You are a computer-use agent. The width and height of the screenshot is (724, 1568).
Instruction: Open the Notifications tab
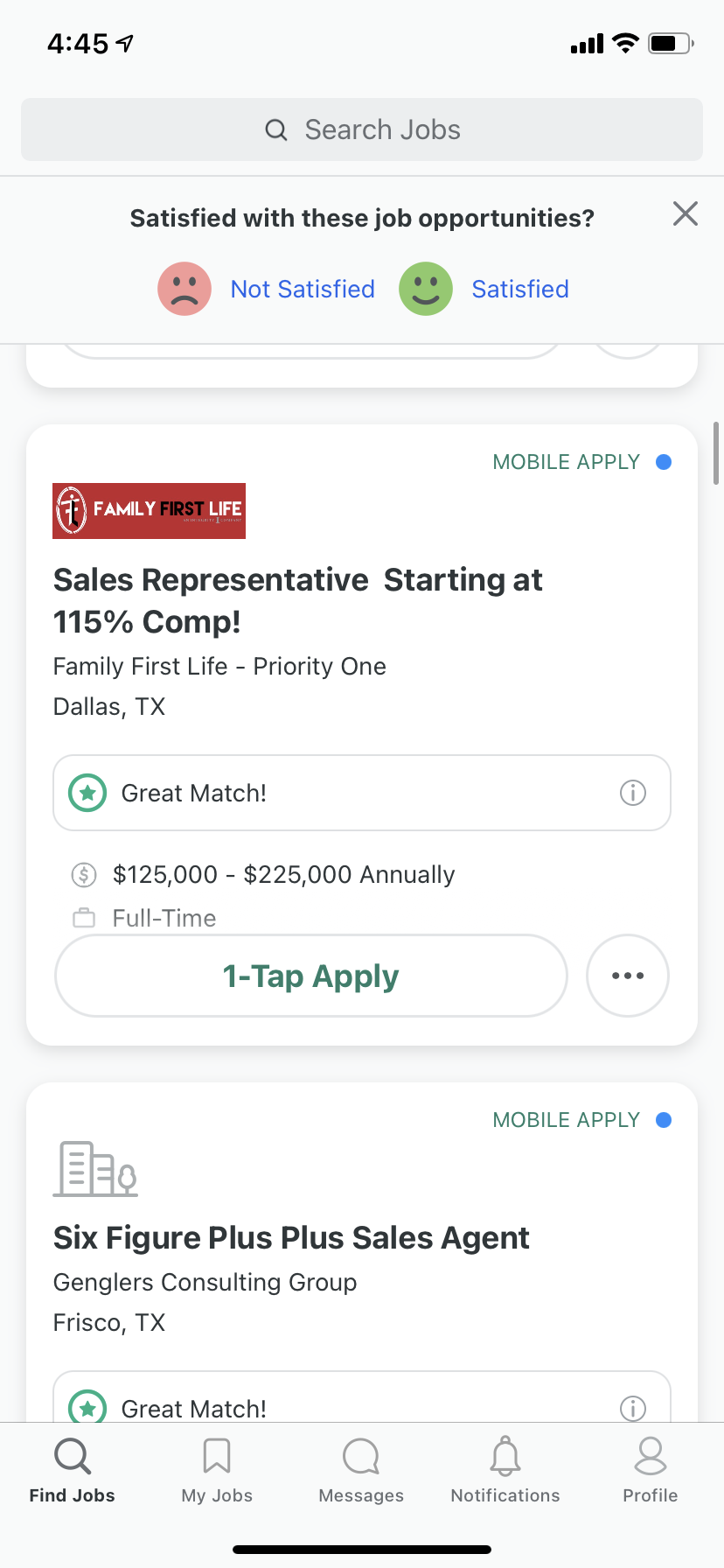505,1471
